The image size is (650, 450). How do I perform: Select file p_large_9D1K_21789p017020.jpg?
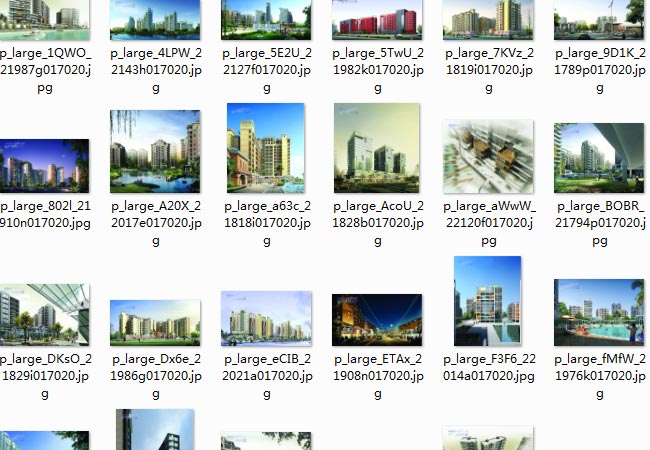point(598,20)
